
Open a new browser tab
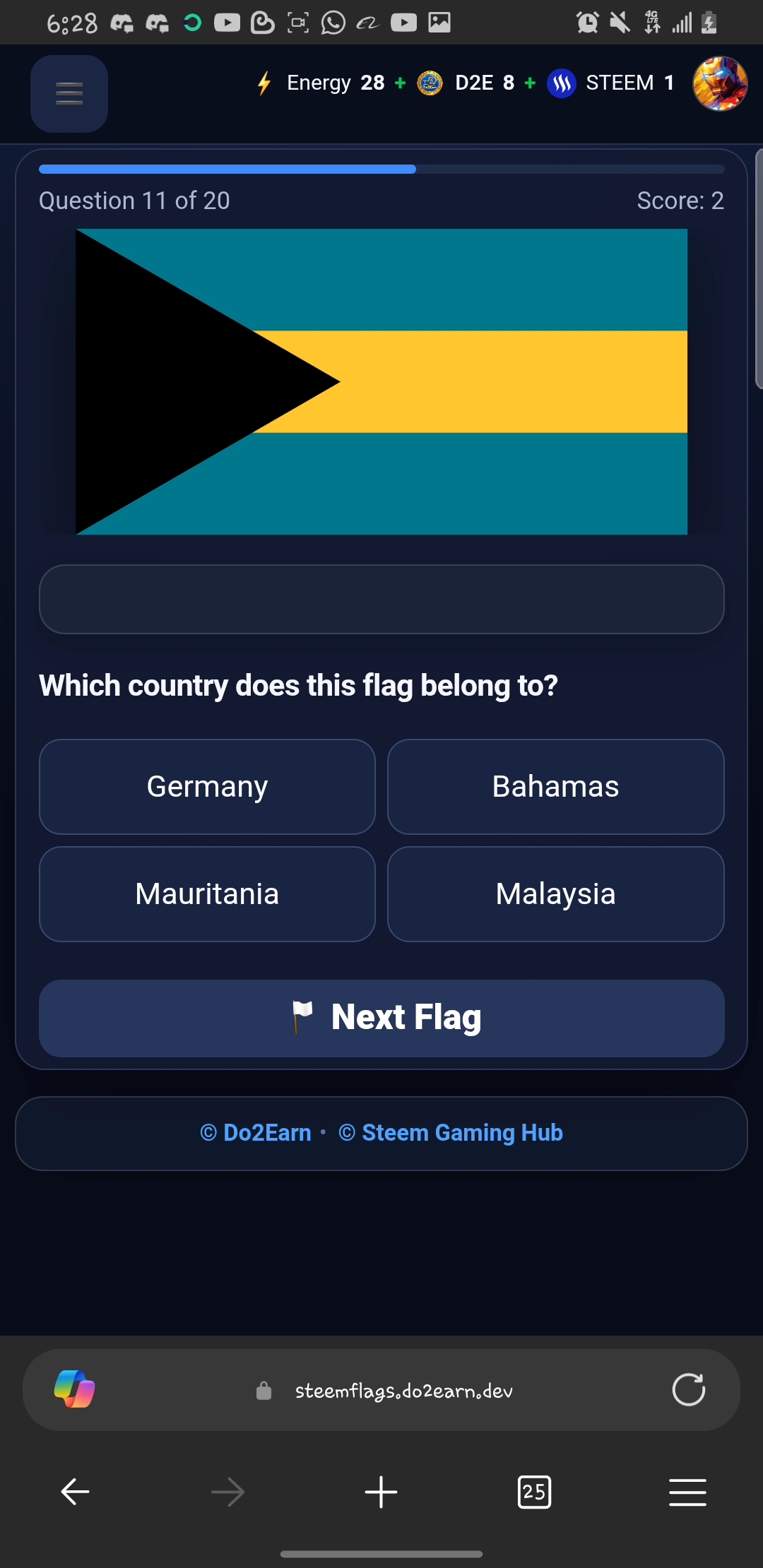(x=381, y=1492)
